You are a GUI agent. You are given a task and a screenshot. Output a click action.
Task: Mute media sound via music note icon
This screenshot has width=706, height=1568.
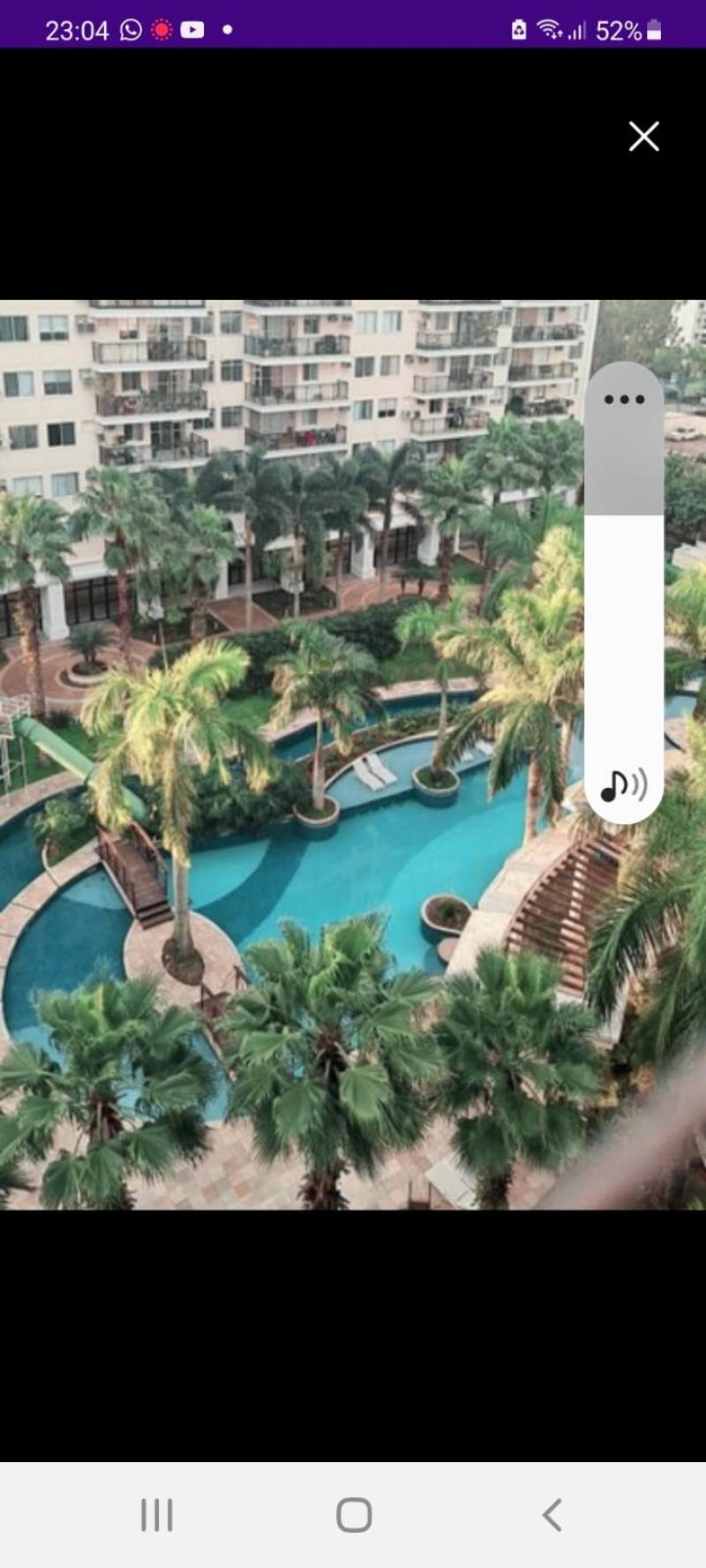pyautogui.click(x=623, y=784)
